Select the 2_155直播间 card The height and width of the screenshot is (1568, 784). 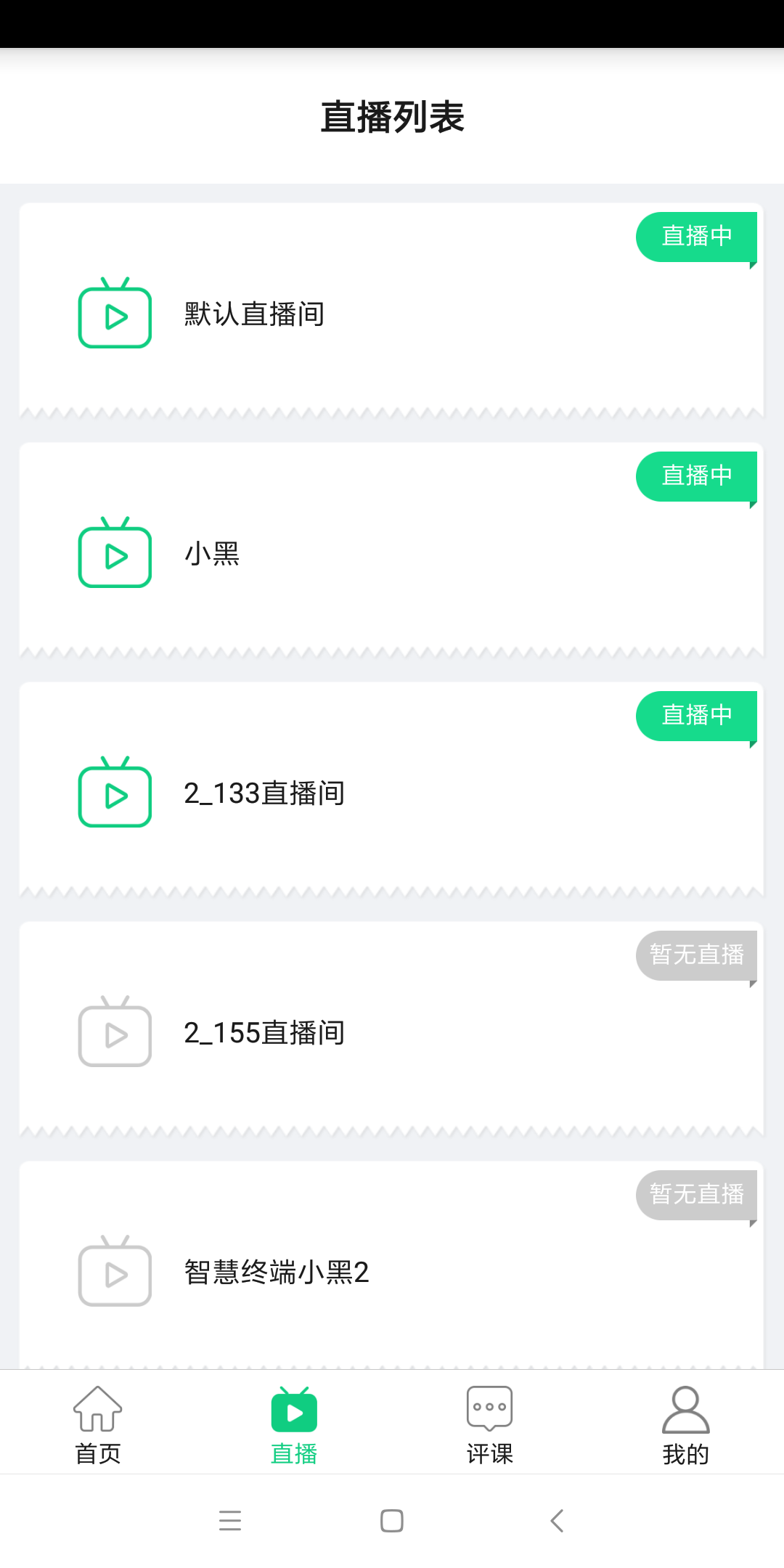pyautogui.click(x=392, y=1032)
